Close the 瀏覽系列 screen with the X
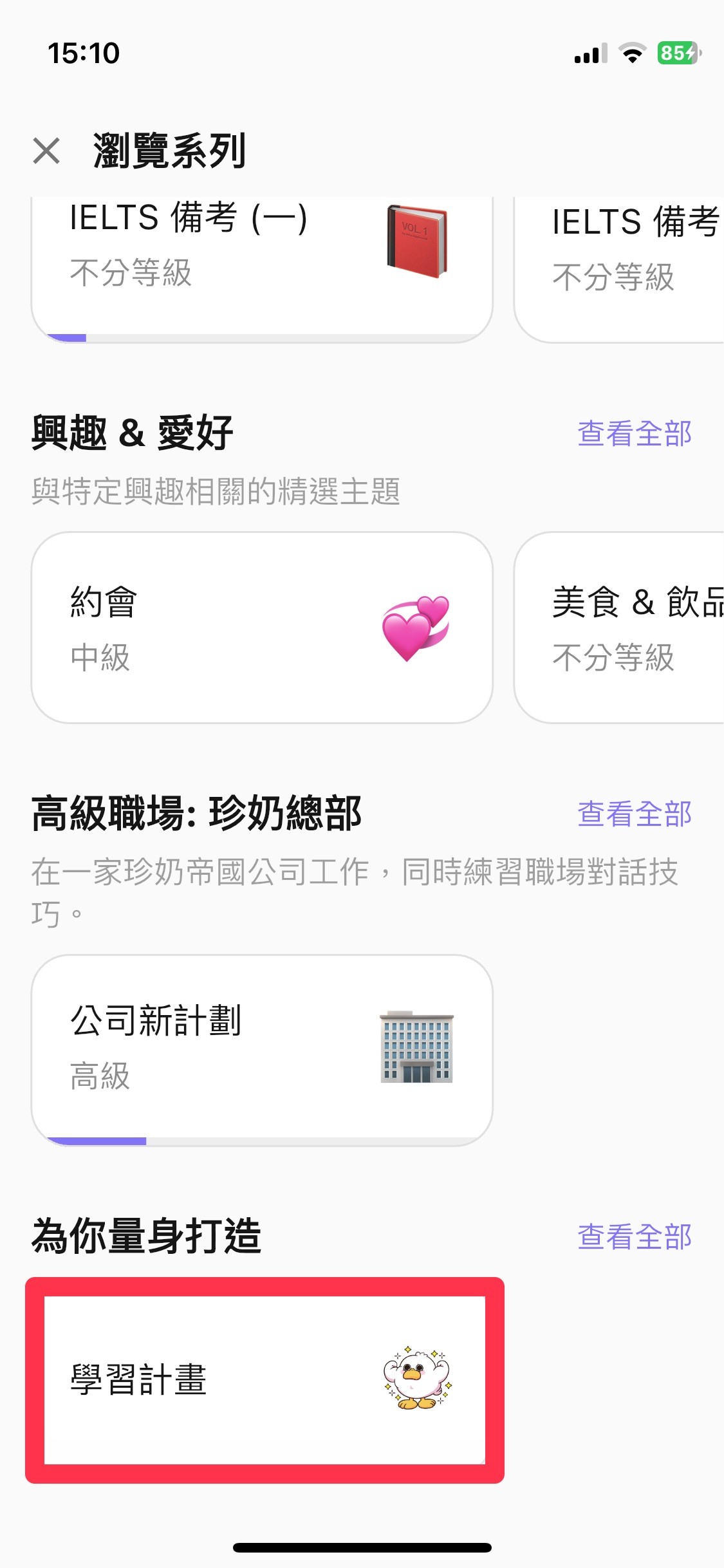 click(47, 151)
